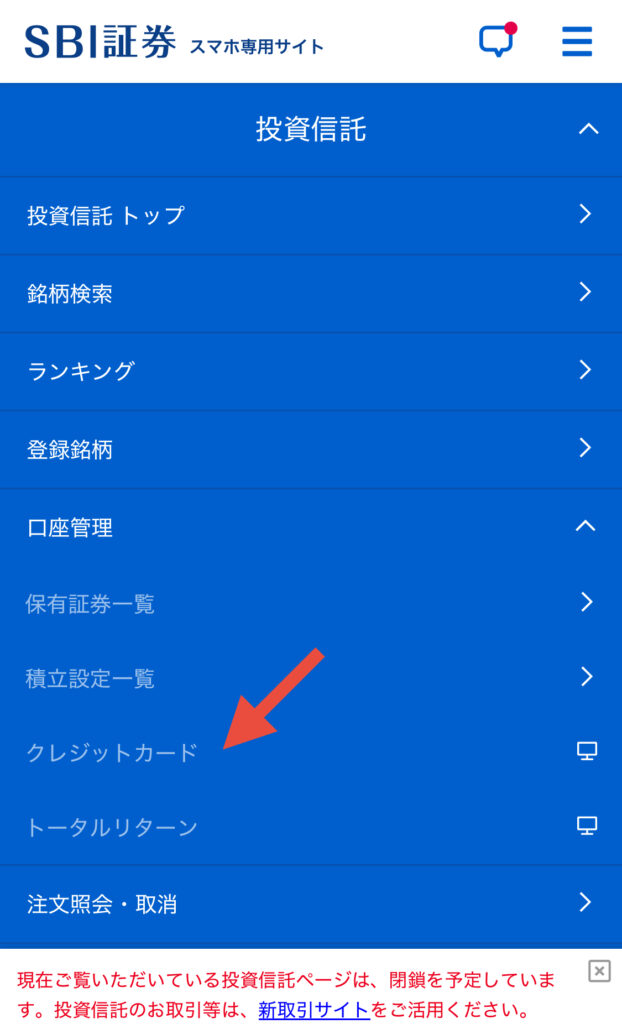This screenshot has width=622, height=1024.
Task: Collapse the 口座管理 section
Action: [x=586, y=527]
